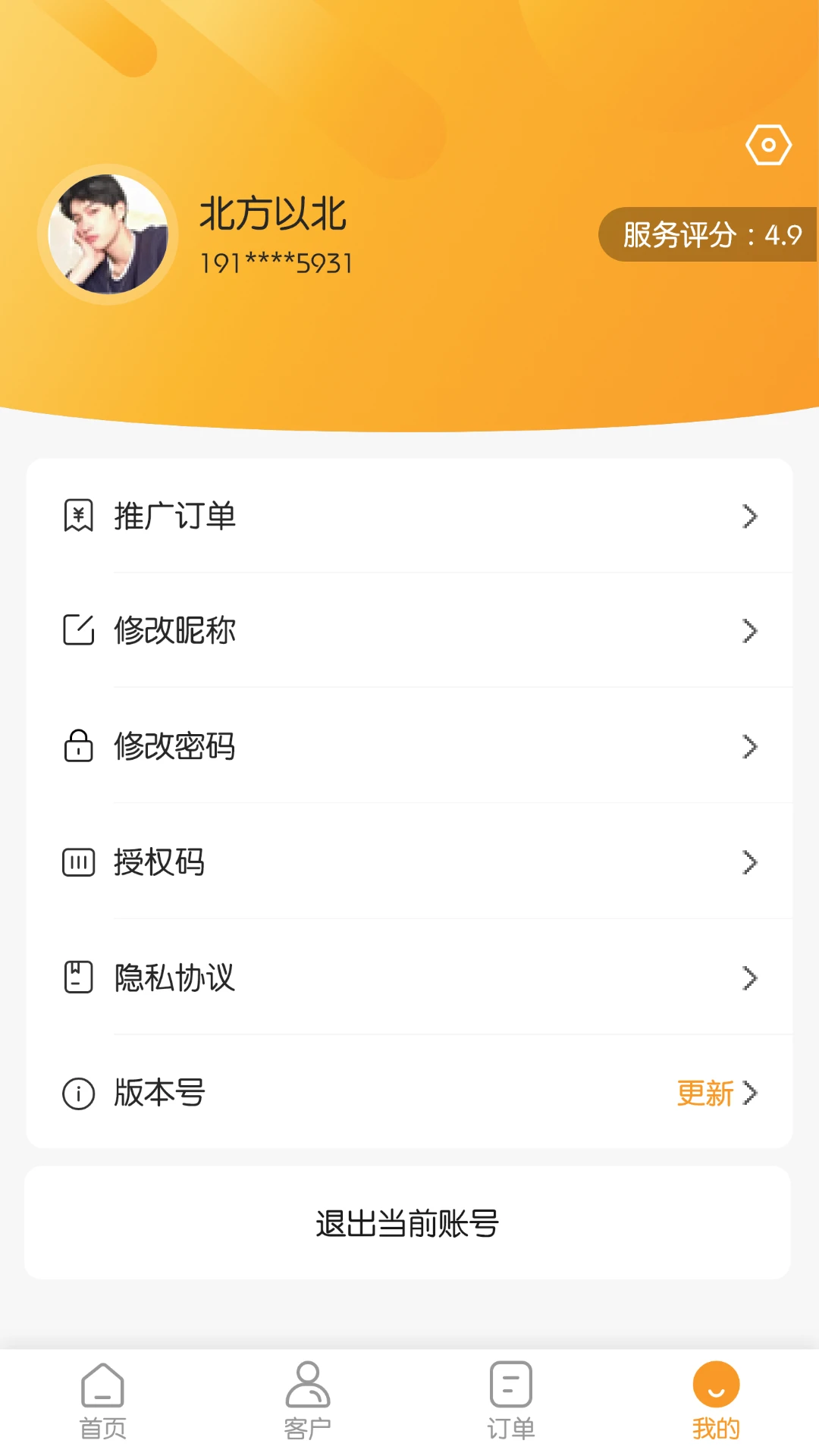Click the 版本号 info icon
Image resolution: width=819 pixels, height=1456 pixels.
[78, 1093]
